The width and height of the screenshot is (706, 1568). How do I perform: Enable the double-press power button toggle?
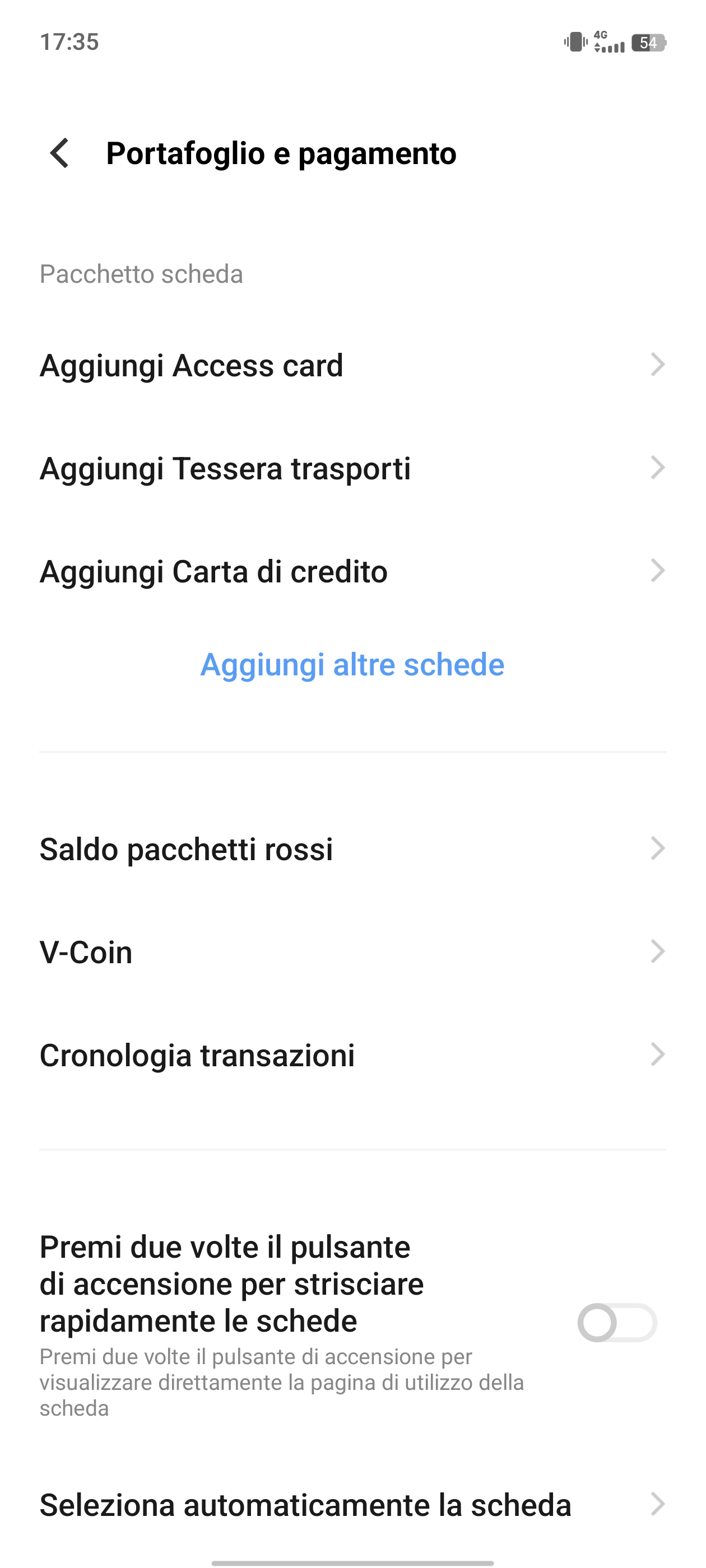coord(616,1322)
